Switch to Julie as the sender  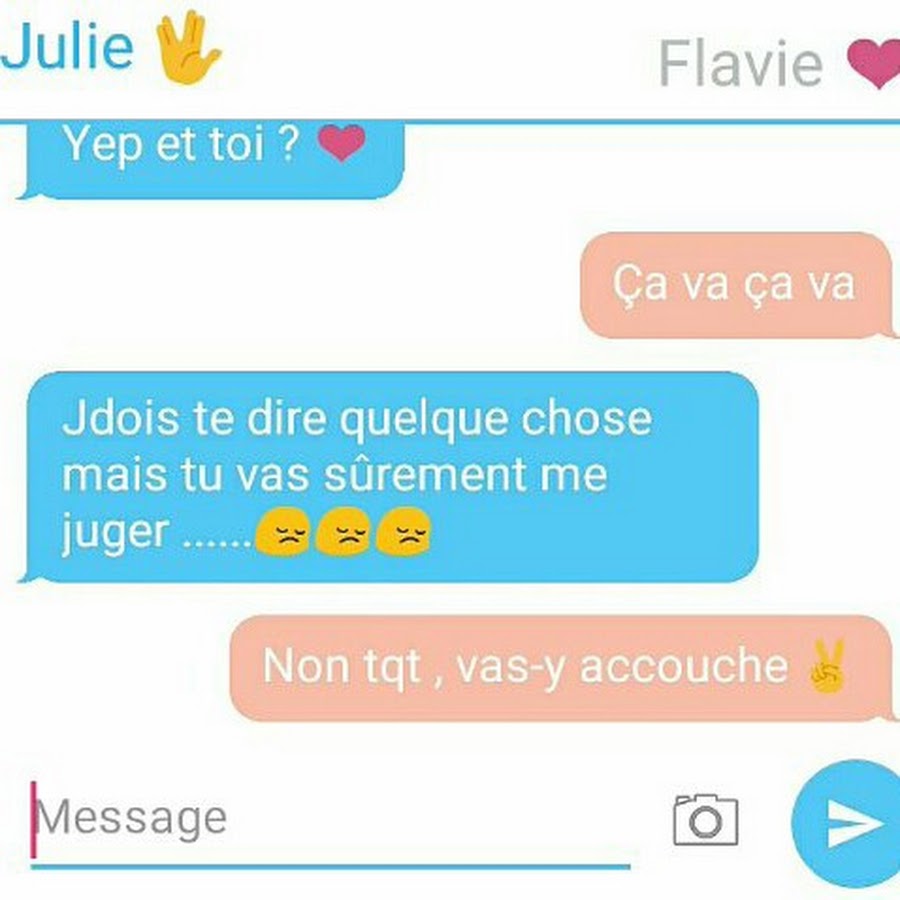click(110, 48)
